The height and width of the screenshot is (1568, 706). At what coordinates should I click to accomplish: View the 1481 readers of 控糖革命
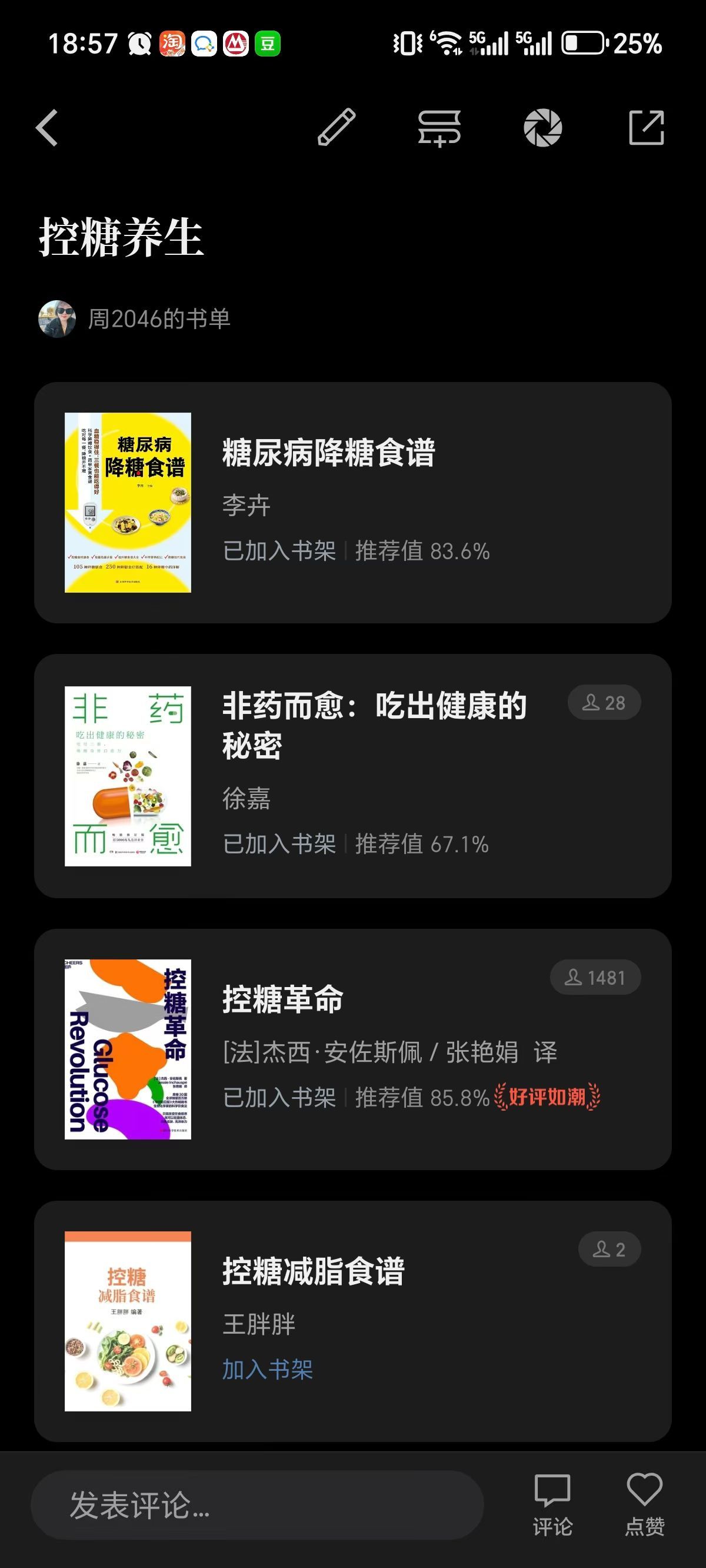(x=595, y=978)
